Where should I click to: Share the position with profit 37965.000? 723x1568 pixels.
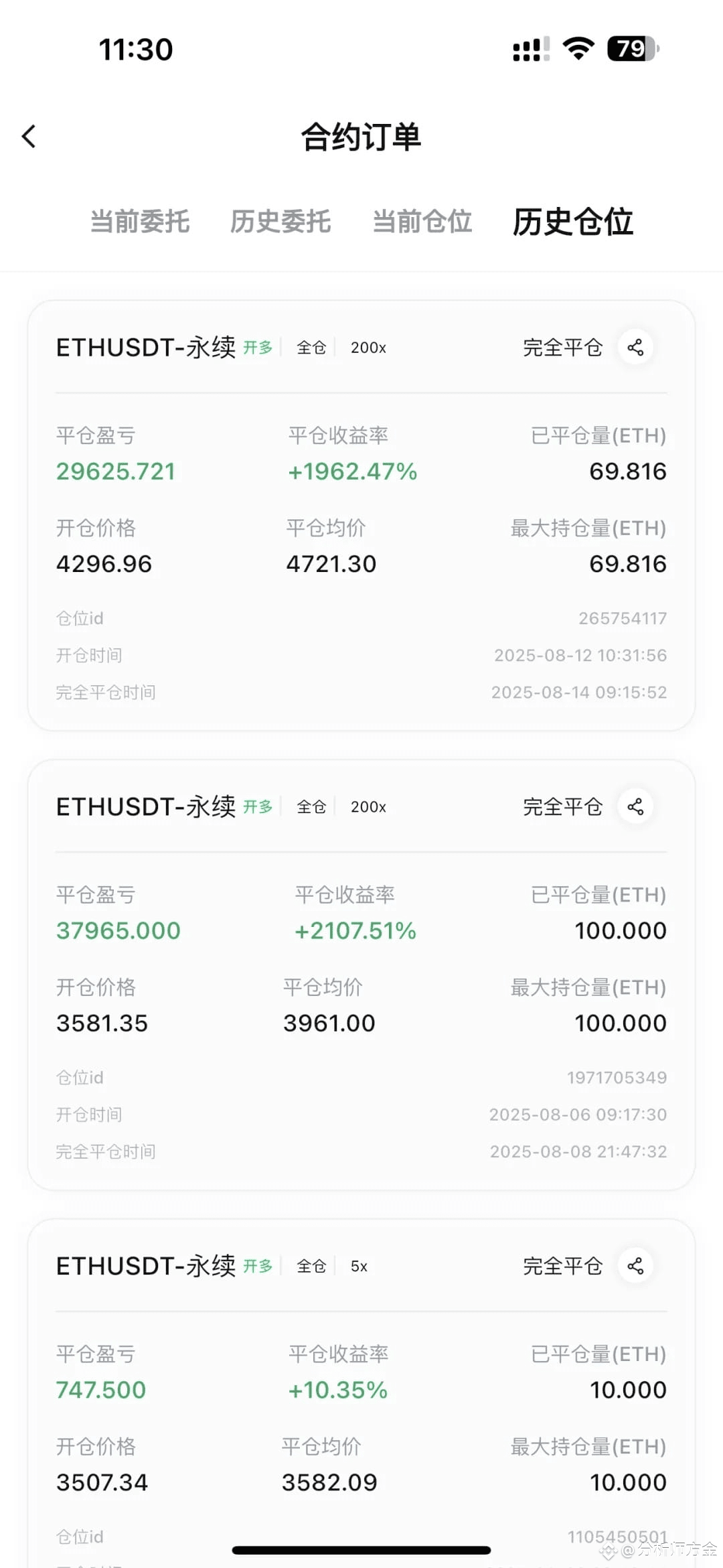[x=635, y=806]
